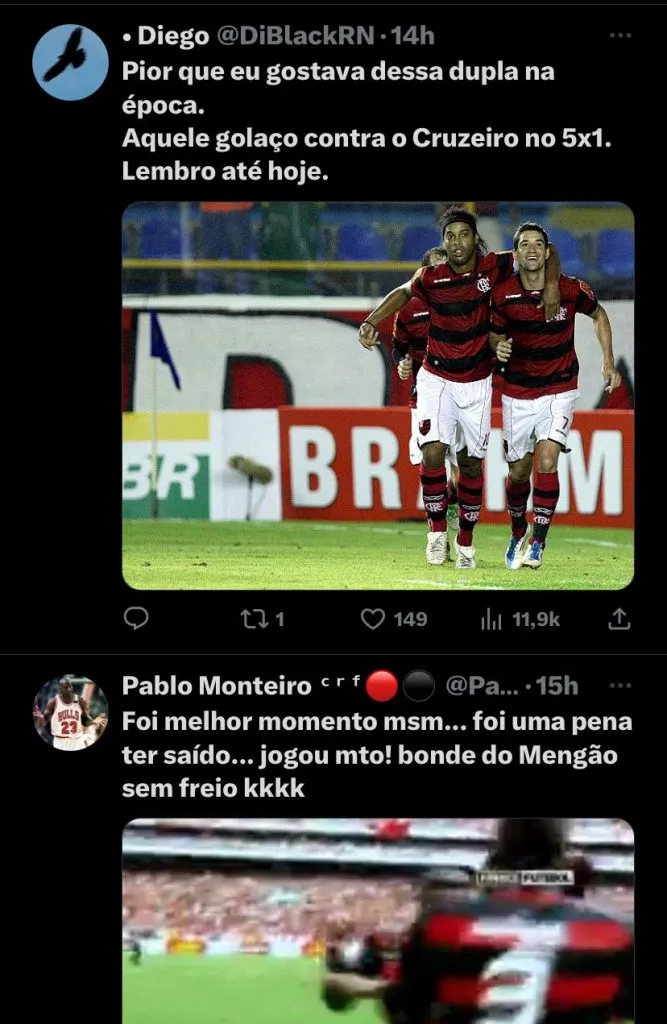Share Diego's post
This screenshot has width=667, height=1024.
pyautogui.click(x=619, y=619)
